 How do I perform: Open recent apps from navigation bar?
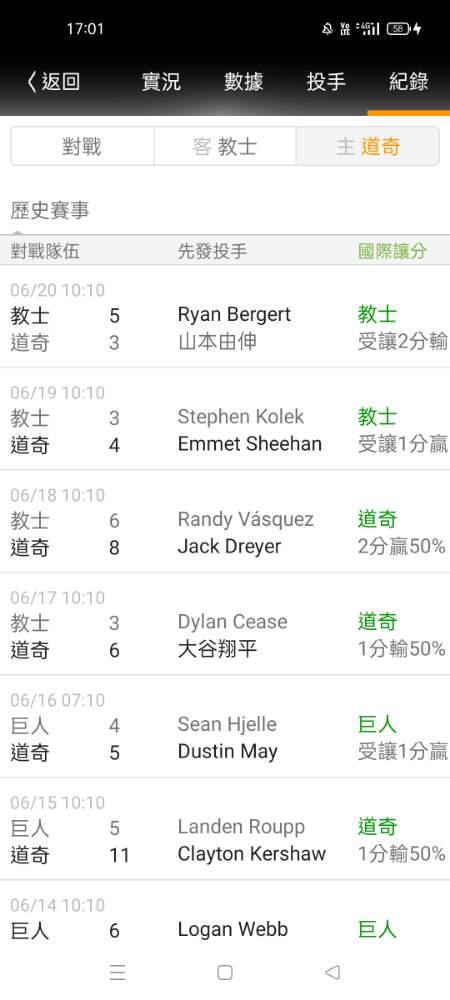[117, 972]
